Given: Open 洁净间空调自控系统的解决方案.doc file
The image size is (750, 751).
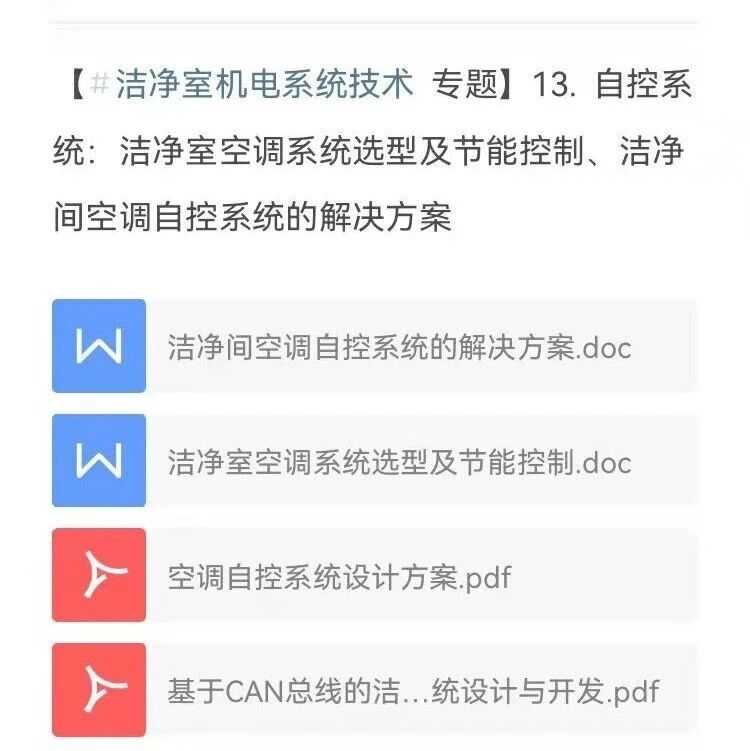Looking at the screenshot, I should 374,346.
